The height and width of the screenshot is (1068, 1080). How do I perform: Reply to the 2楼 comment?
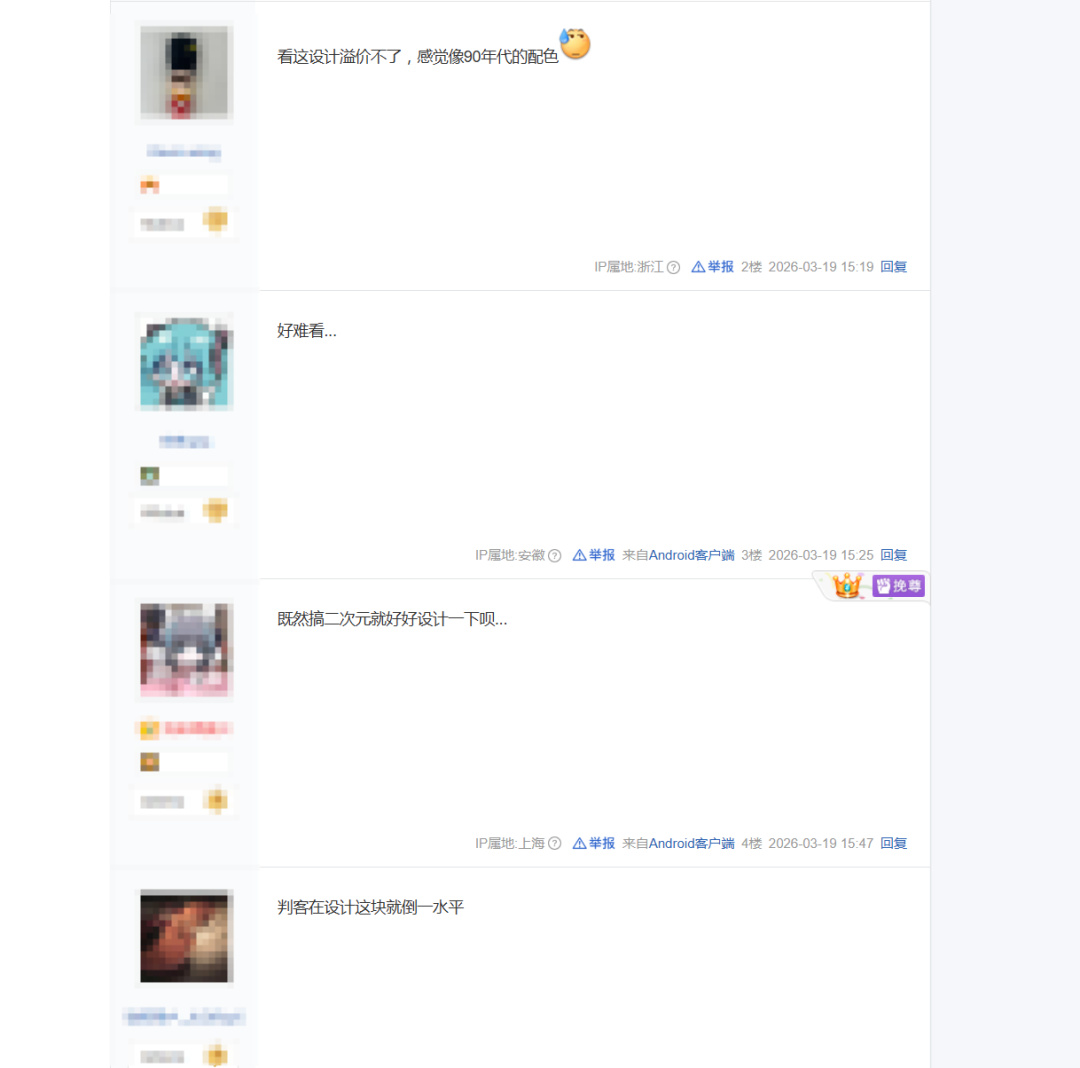pos(893,267)
